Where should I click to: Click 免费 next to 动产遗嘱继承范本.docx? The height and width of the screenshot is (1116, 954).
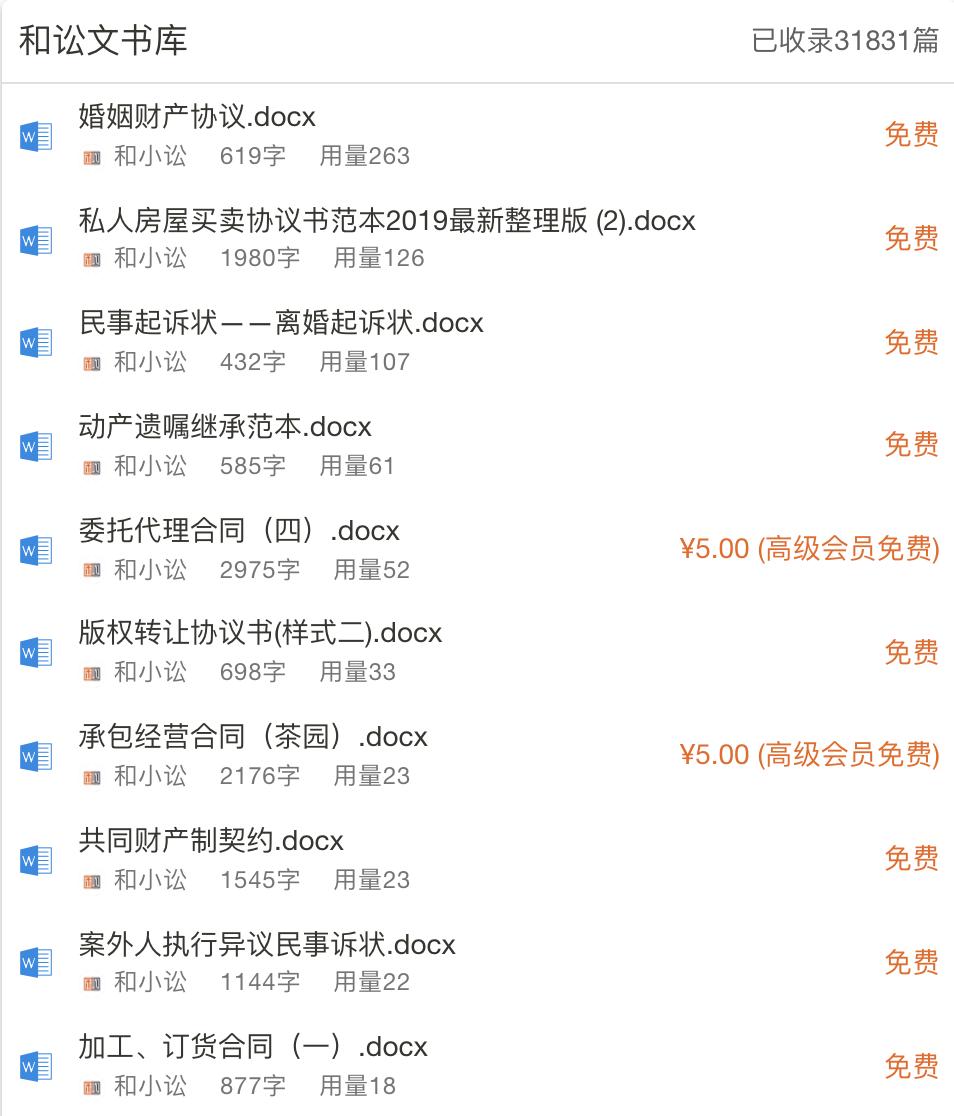coord(913,446)
